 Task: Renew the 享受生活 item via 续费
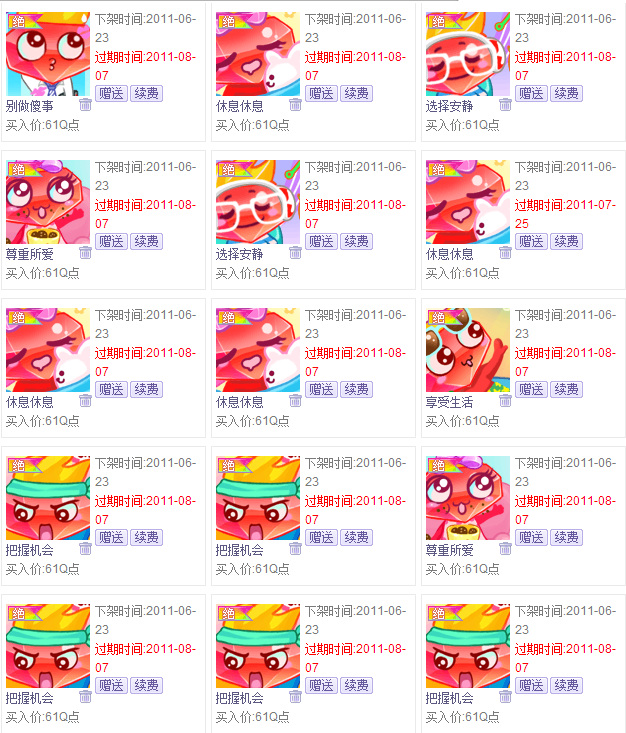click(x=566, y=389)
